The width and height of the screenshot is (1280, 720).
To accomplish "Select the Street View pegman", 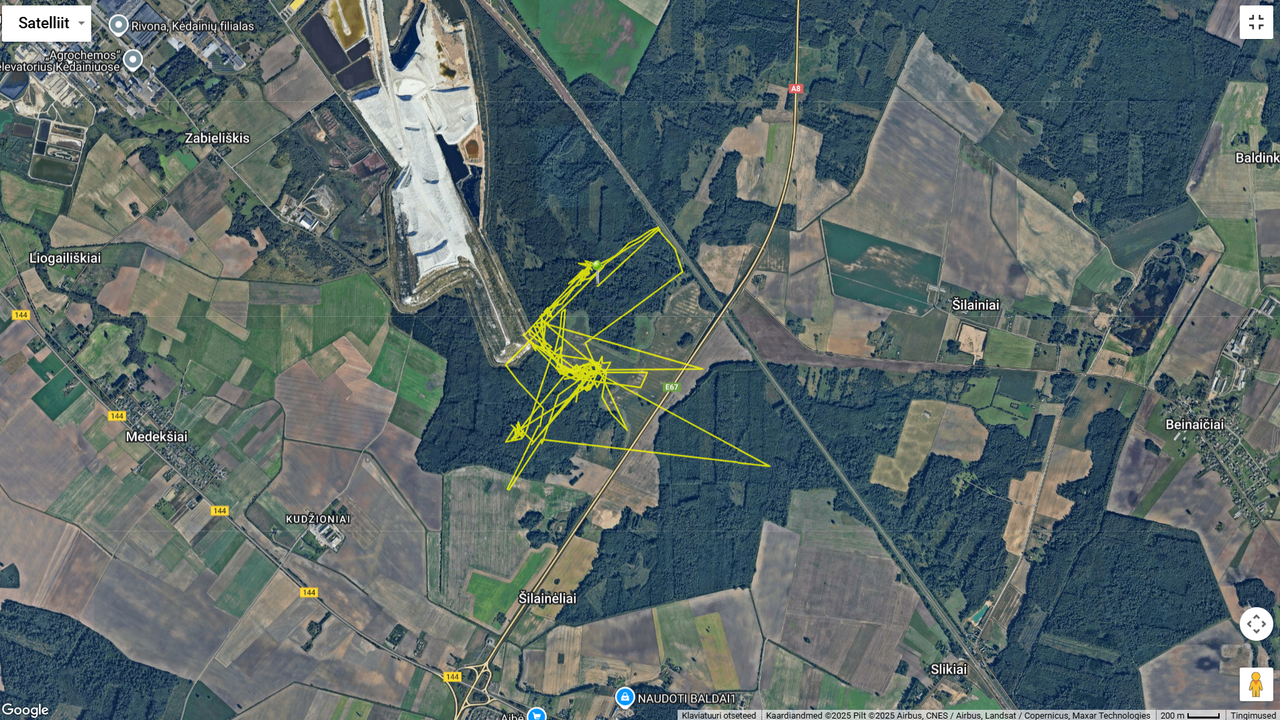I will pos(1256,684).
